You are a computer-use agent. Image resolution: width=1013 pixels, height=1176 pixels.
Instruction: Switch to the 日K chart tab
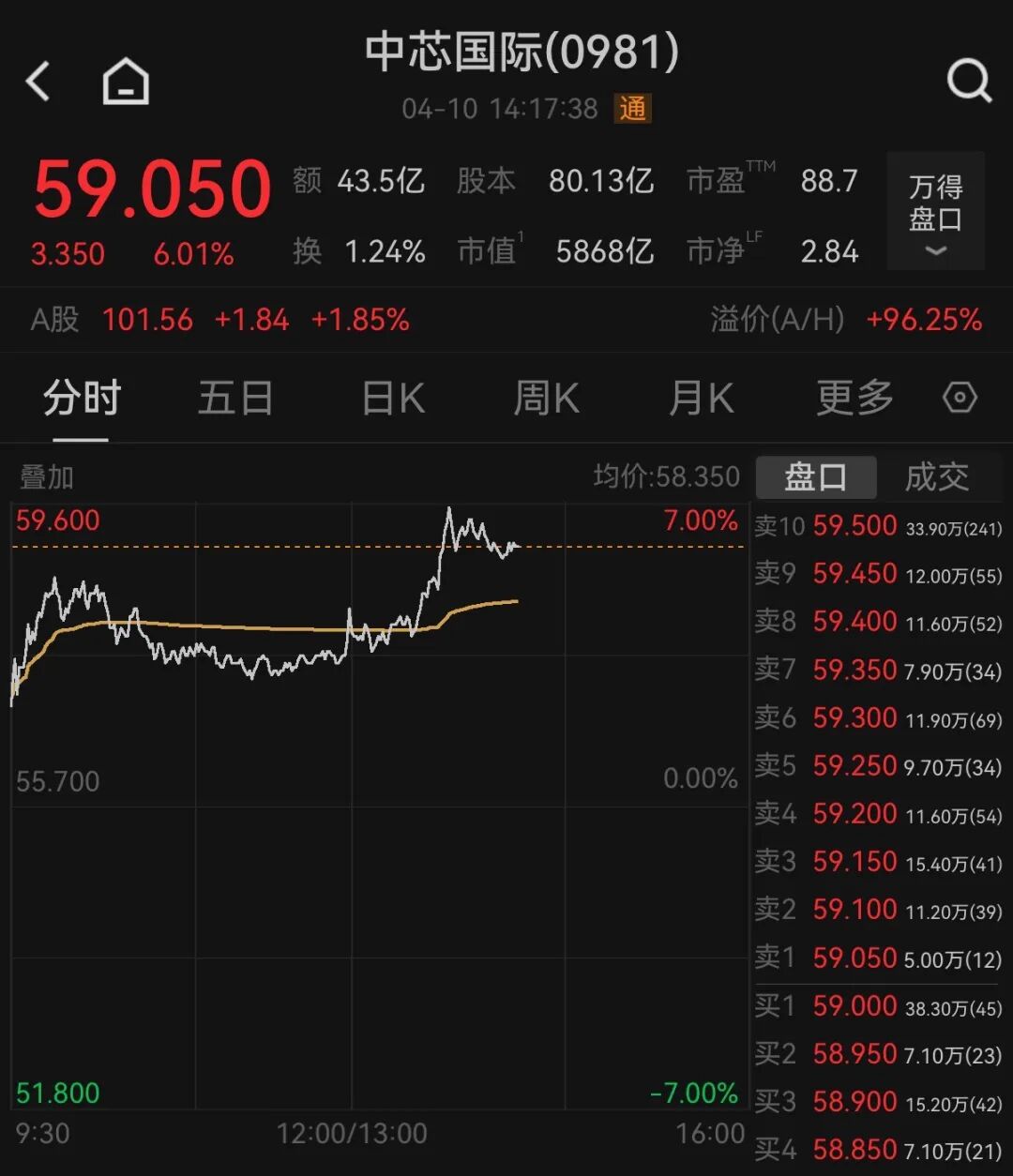pos(393,399)
